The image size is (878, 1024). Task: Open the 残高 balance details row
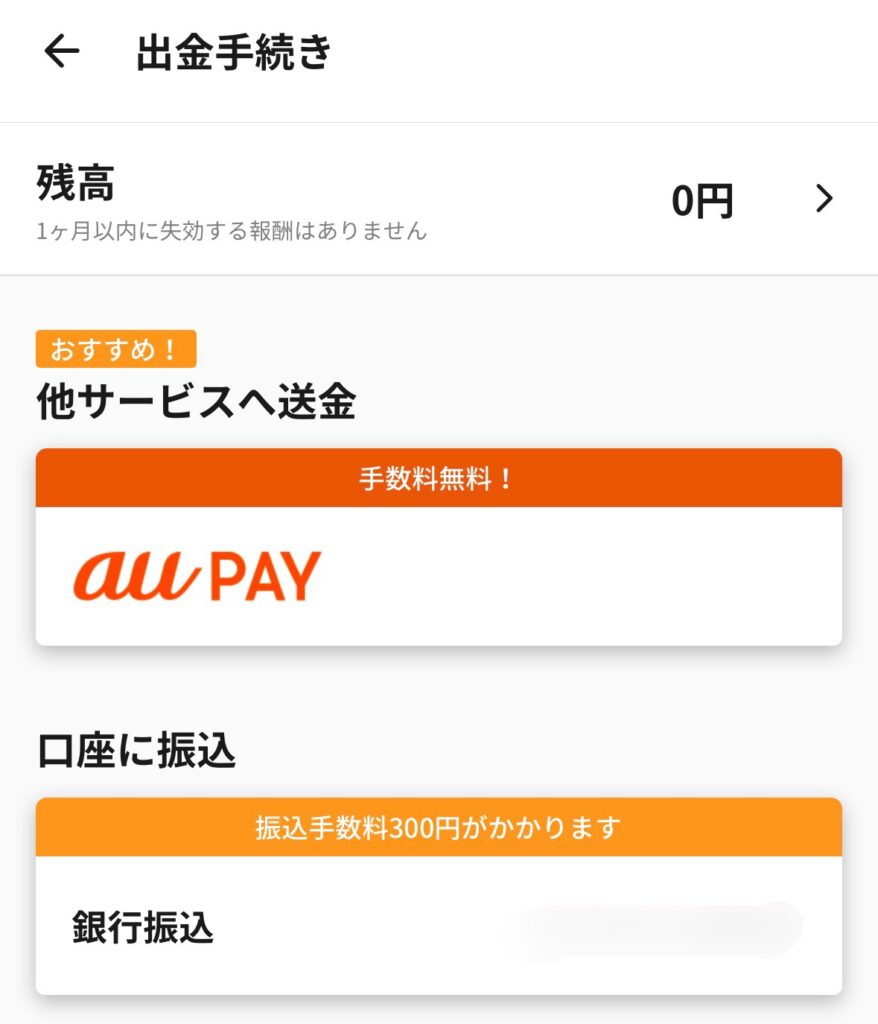pos(438,200)
